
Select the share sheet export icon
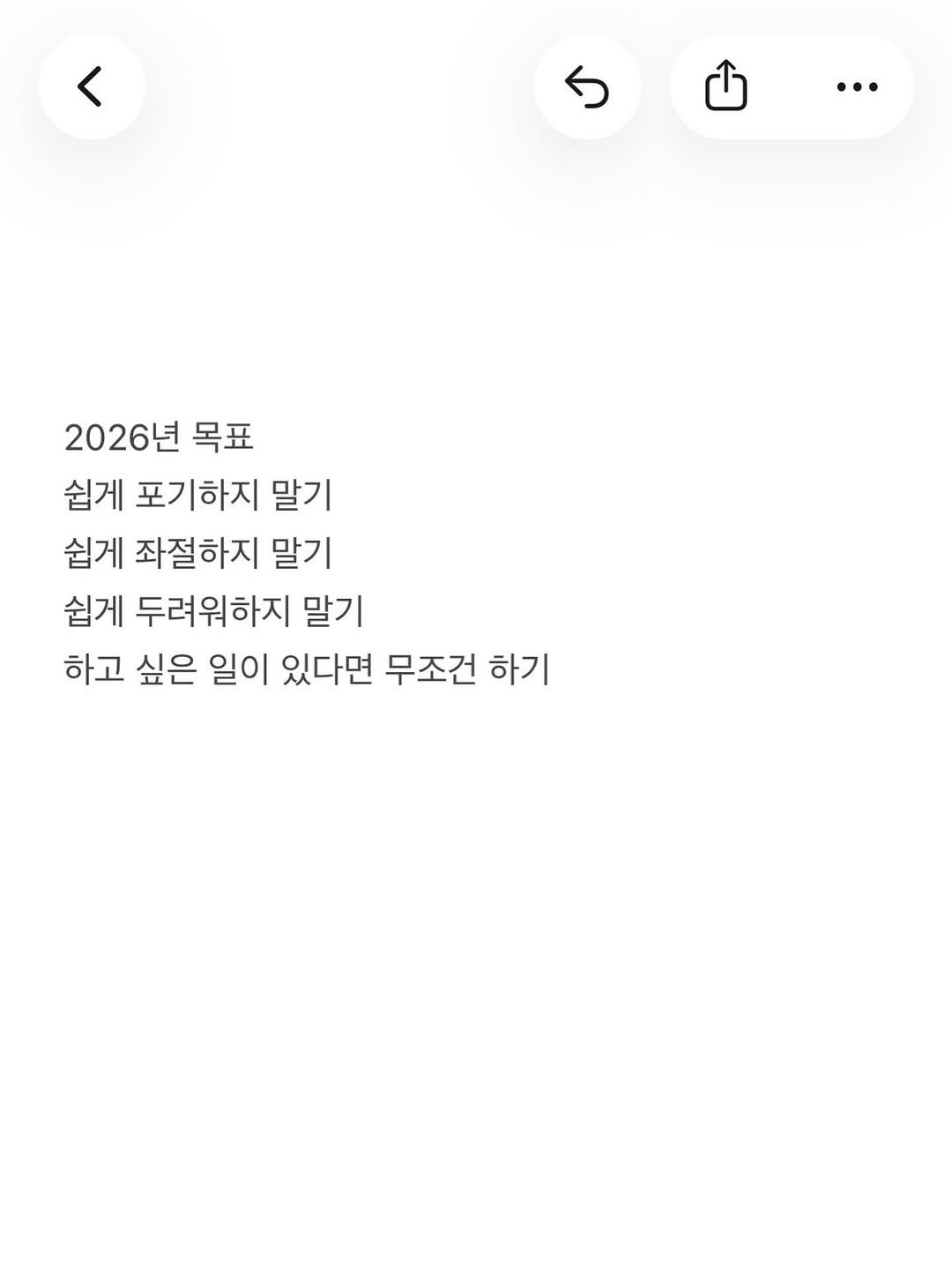tap(727, 86)
